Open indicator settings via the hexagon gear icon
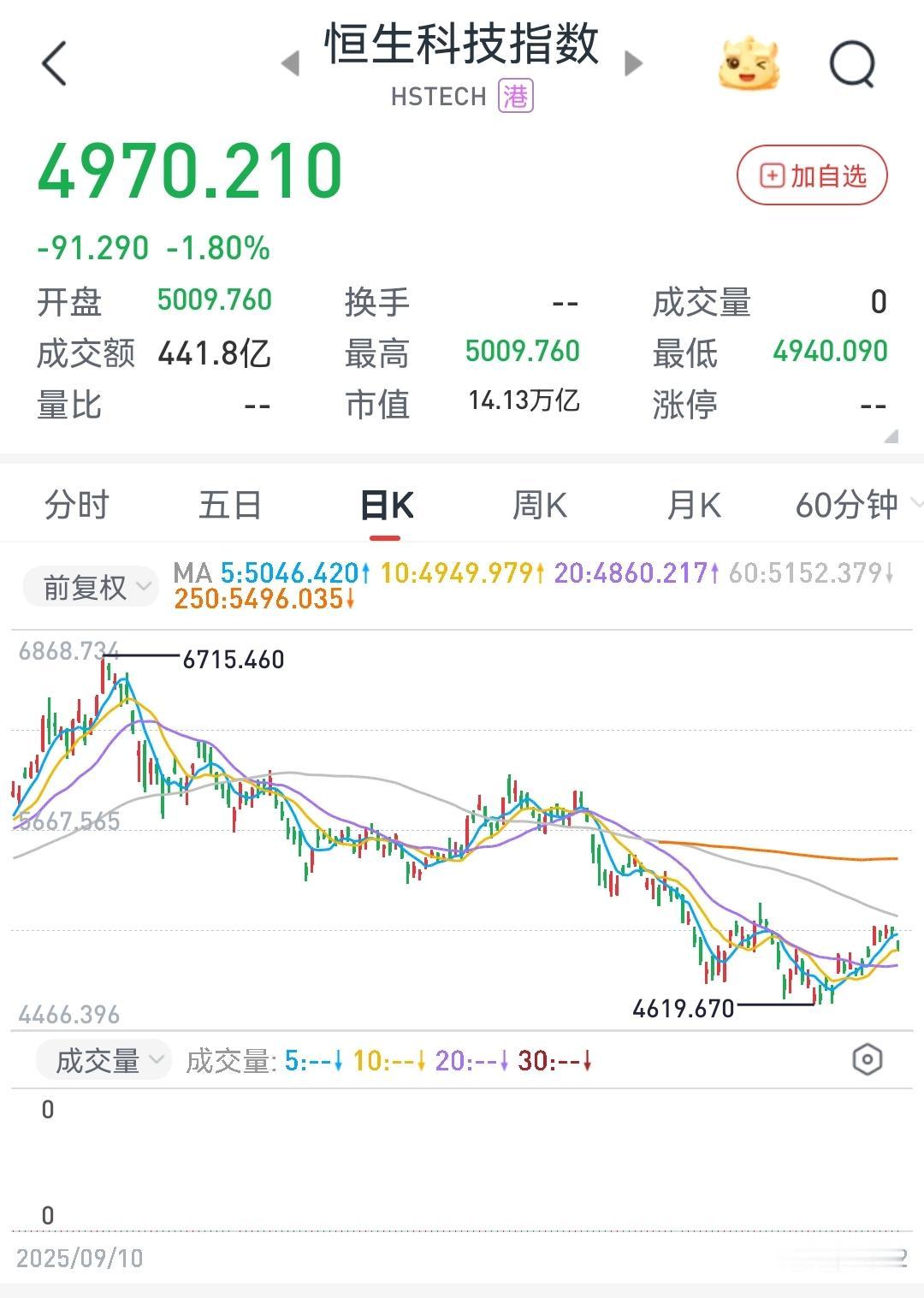Viewport: 924px width, 1298px height. [867, 1060]
